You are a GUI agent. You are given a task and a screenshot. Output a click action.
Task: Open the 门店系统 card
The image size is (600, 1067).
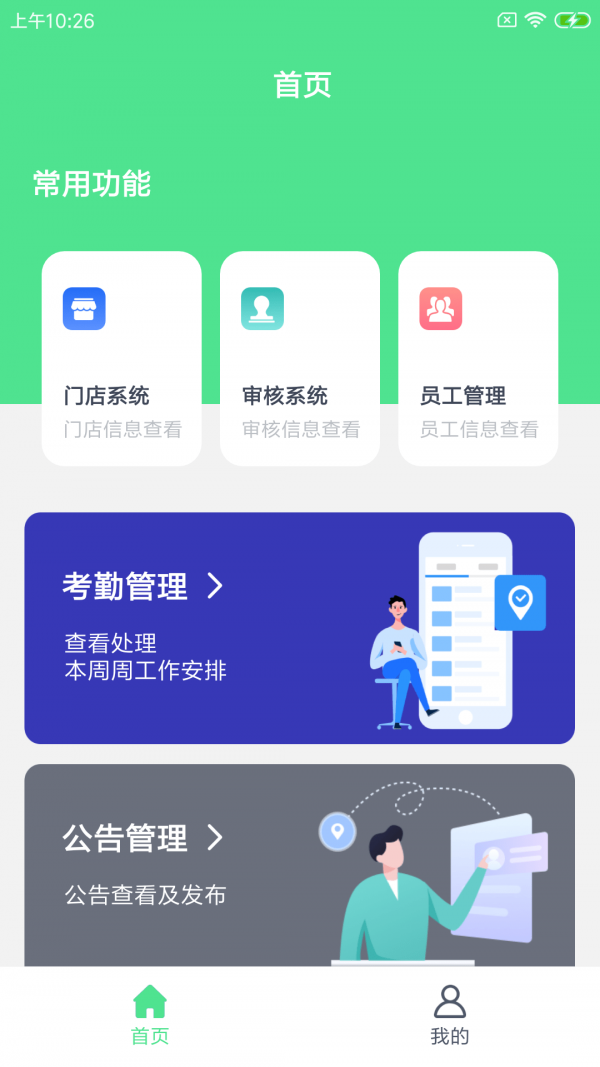(121, 359)
